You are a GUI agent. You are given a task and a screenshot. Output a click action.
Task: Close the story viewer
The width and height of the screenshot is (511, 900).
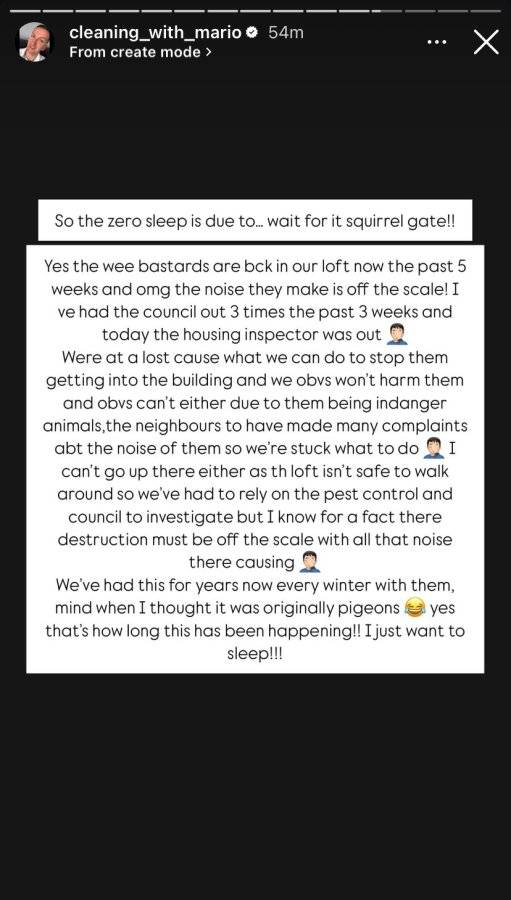[486, 42]
